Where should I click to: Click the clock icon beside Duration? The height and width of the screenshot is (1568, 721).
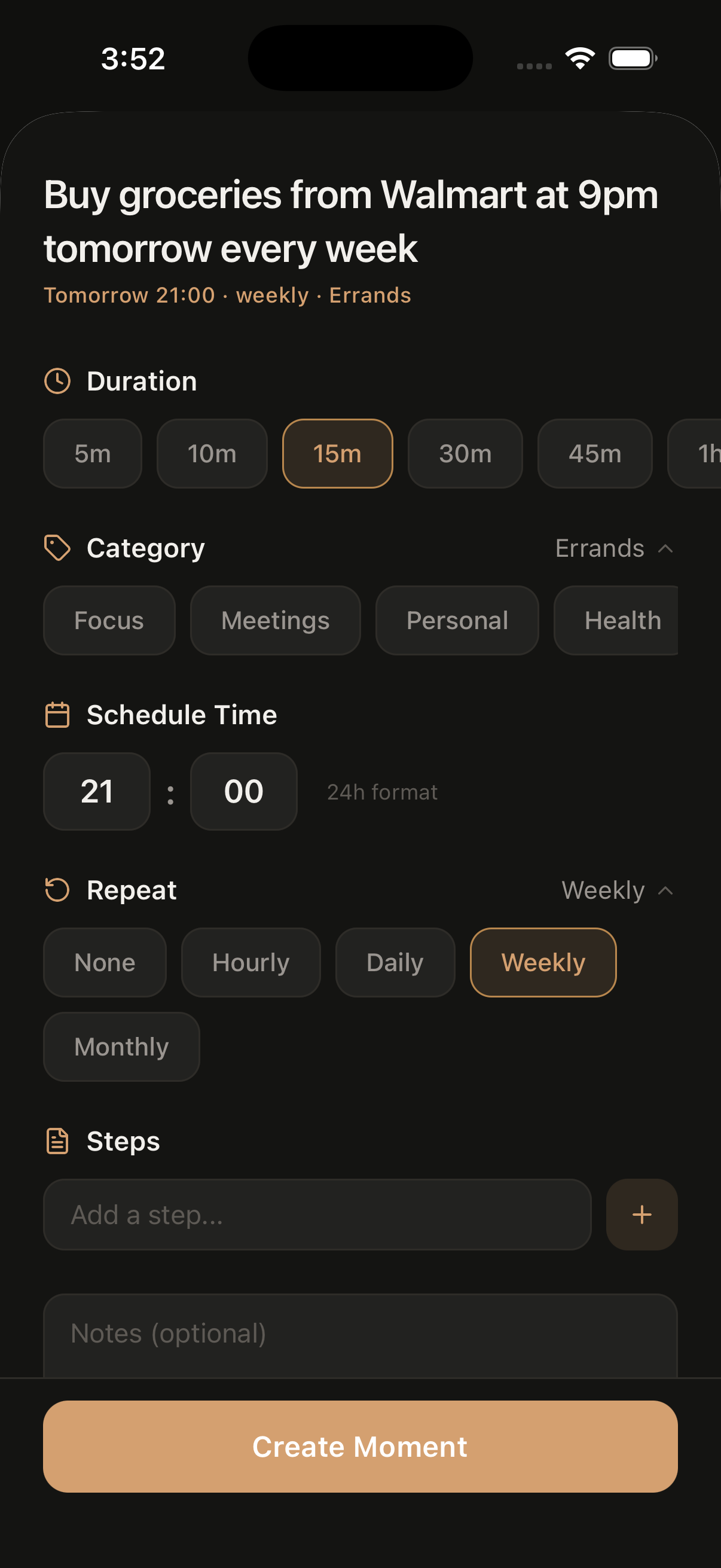pyautogui.click(x=58, y=380)
